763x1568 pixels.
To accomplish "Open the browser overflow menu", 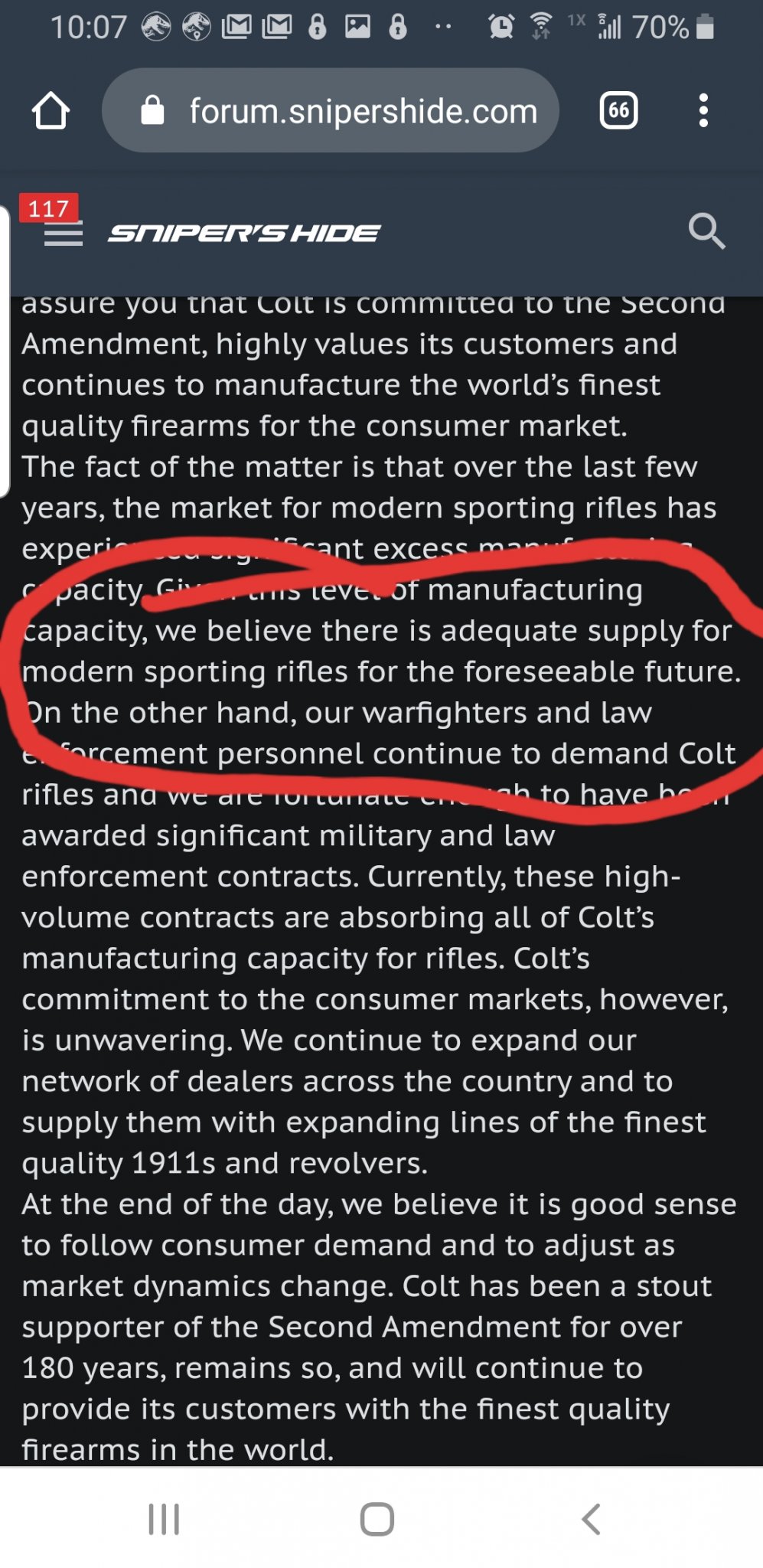I will pyautogui.click(x=703, y=111).
